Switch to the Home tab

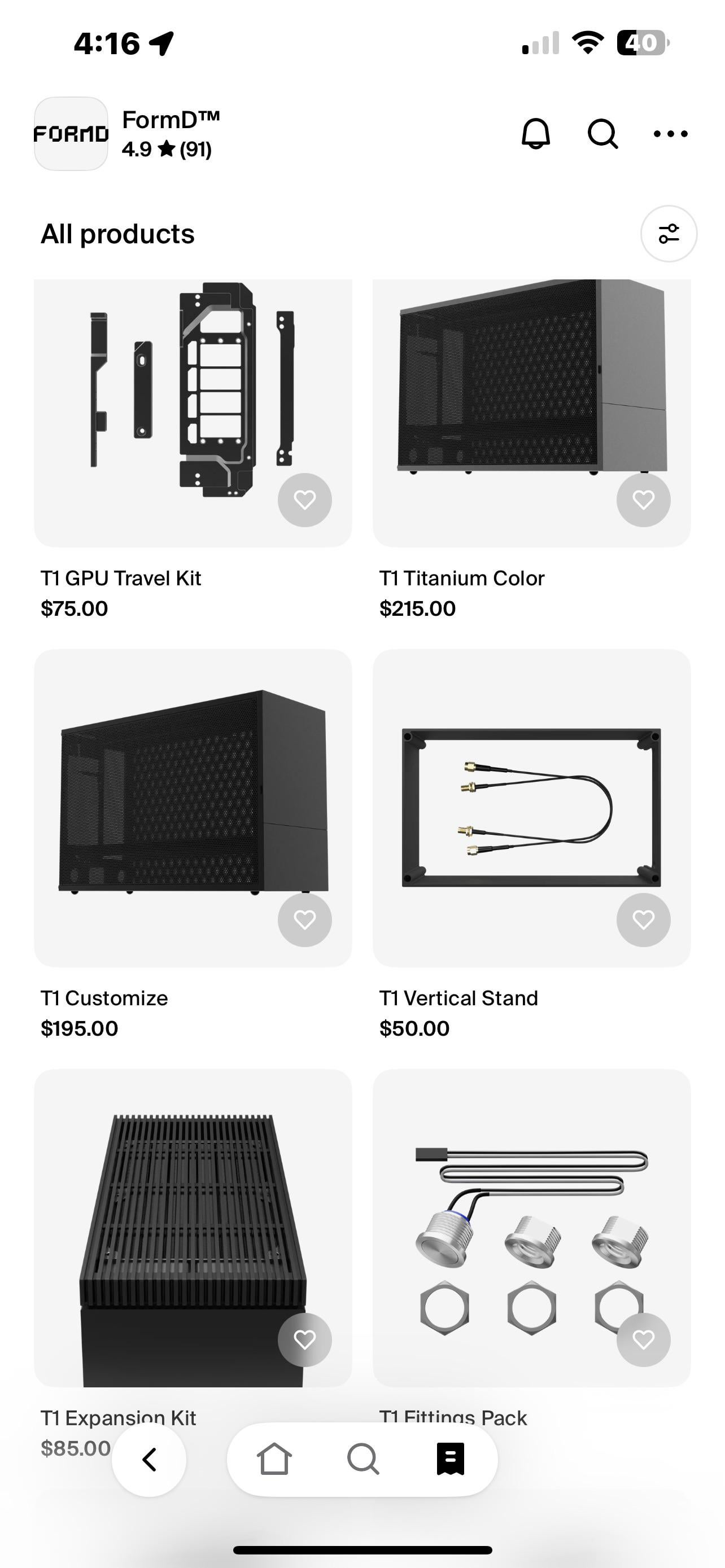point(274,1459)
